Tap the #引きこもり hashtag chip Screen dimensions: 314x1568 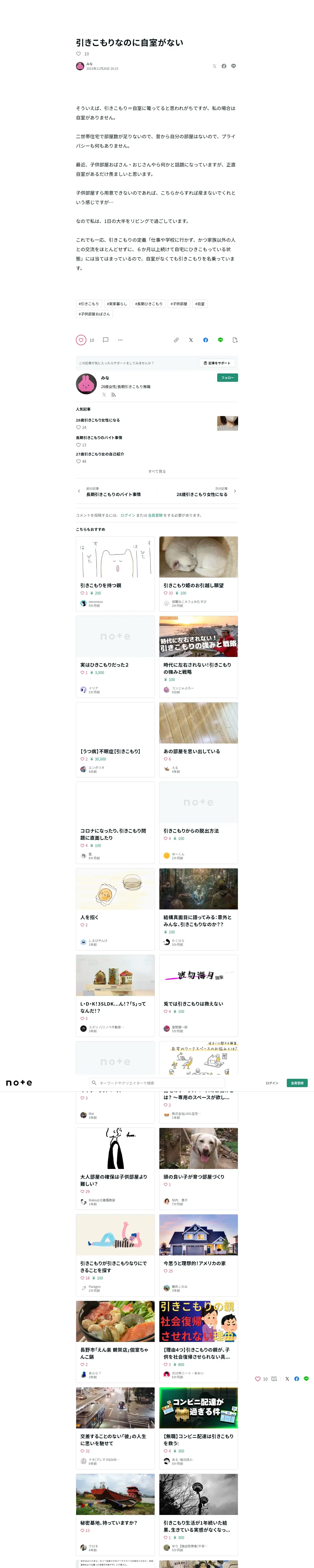88,303
